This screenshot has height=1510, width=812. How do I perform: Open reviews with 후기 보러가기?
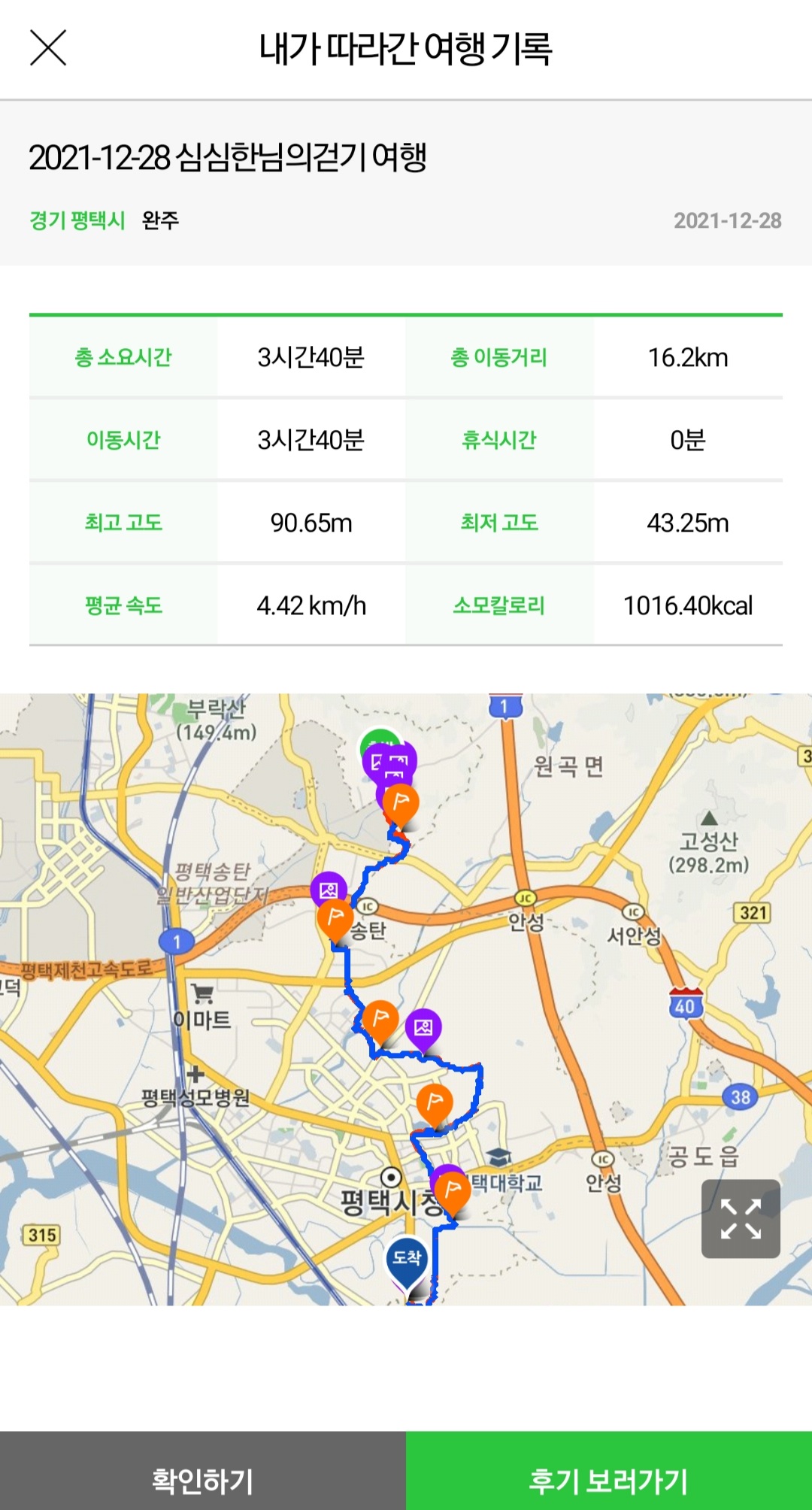pyautogui.click(x=609, y=1471)
